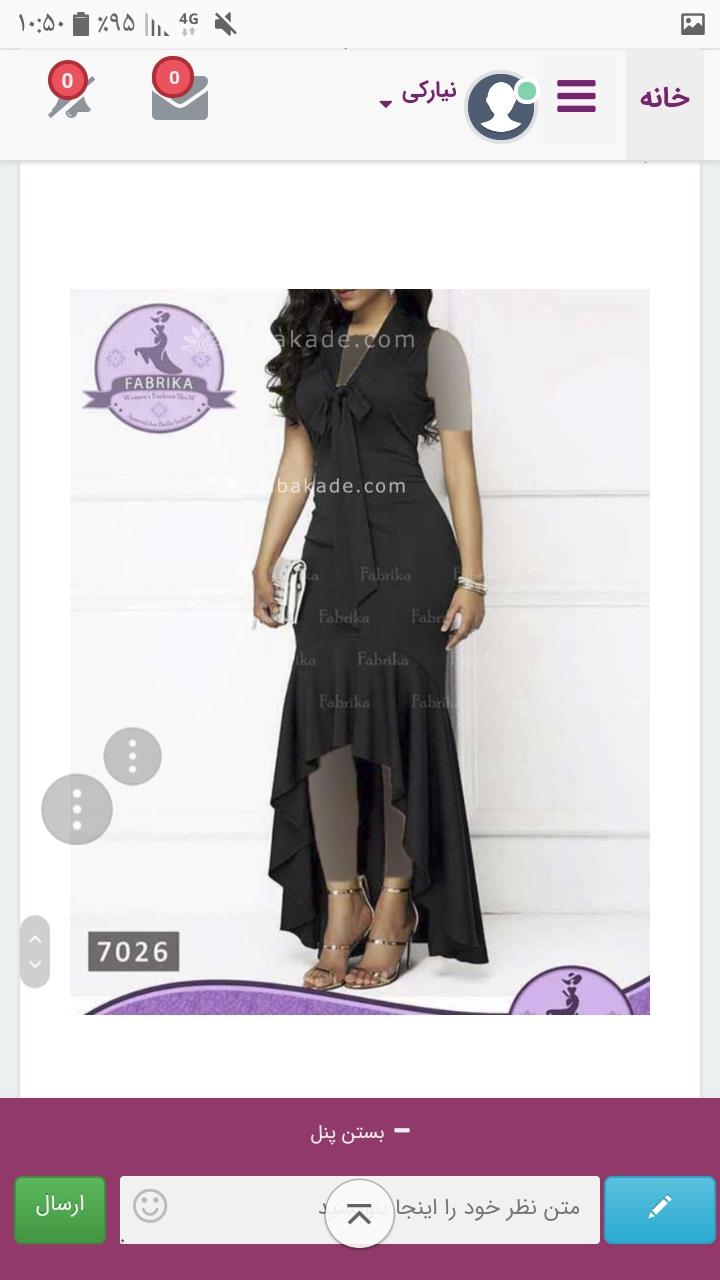Close the panel via بستن پنل
720x1280 pixels.
pos(360,1133)
